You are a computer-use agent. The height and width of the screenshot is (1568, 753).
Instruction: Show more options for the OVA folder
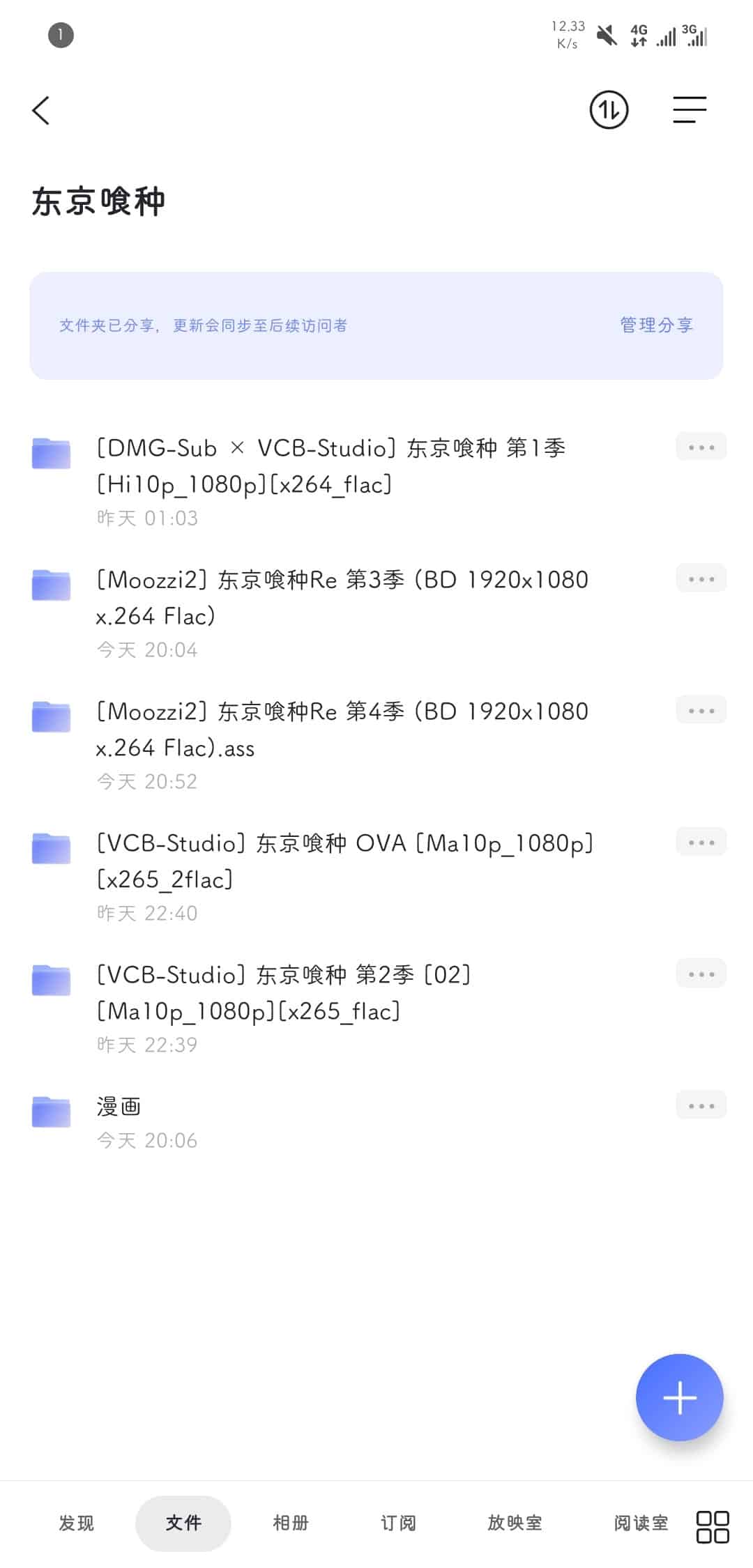click(x=701, y=842)
